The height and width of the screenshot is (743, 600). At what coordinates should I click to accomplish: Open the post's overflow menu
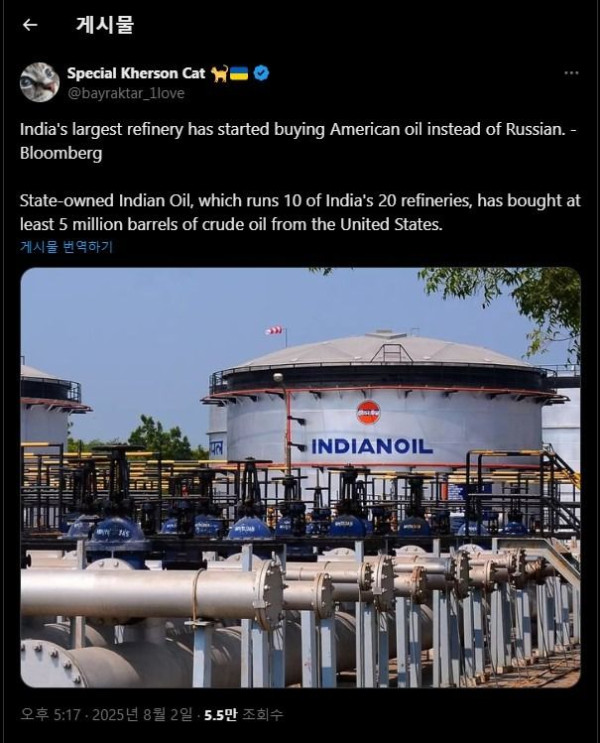point(571,73)
